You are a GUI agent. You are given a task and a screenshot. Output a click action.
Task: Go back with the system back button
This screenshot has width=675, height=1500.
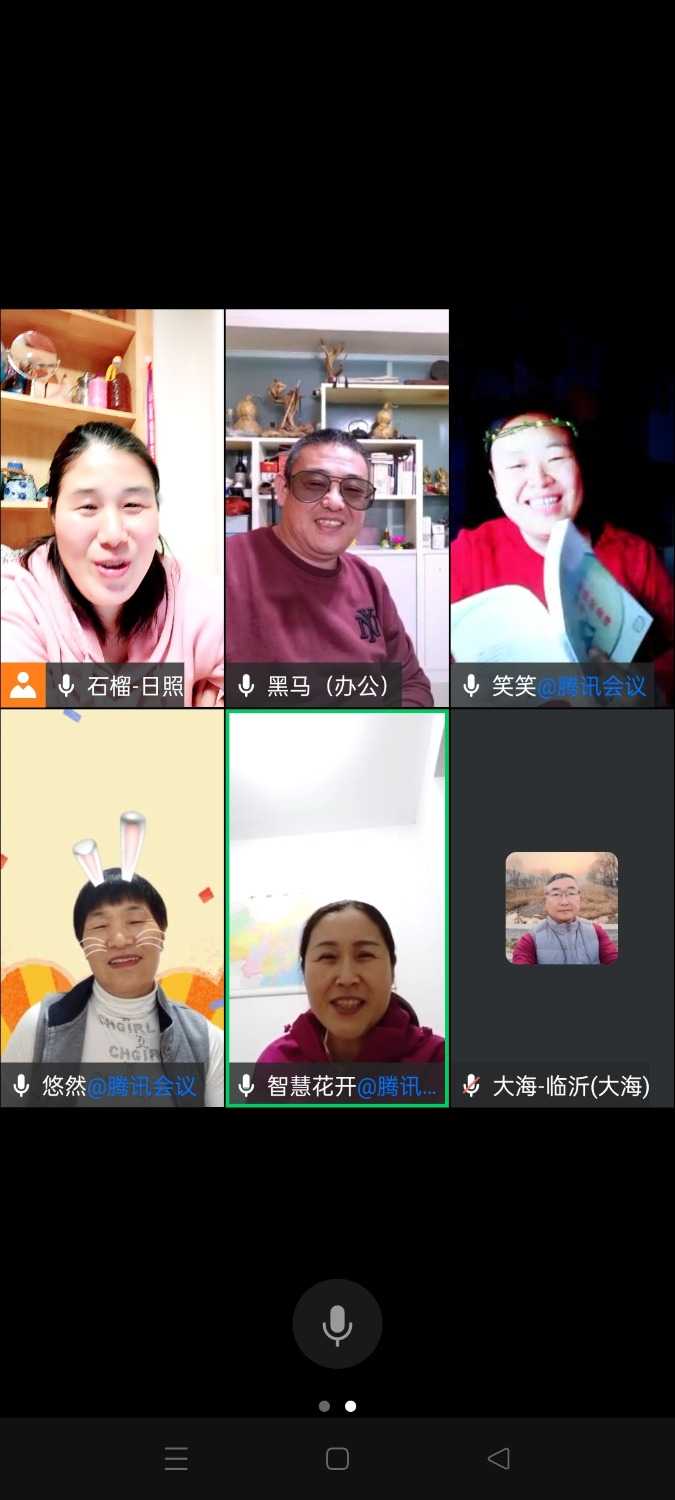[498, 1459]
